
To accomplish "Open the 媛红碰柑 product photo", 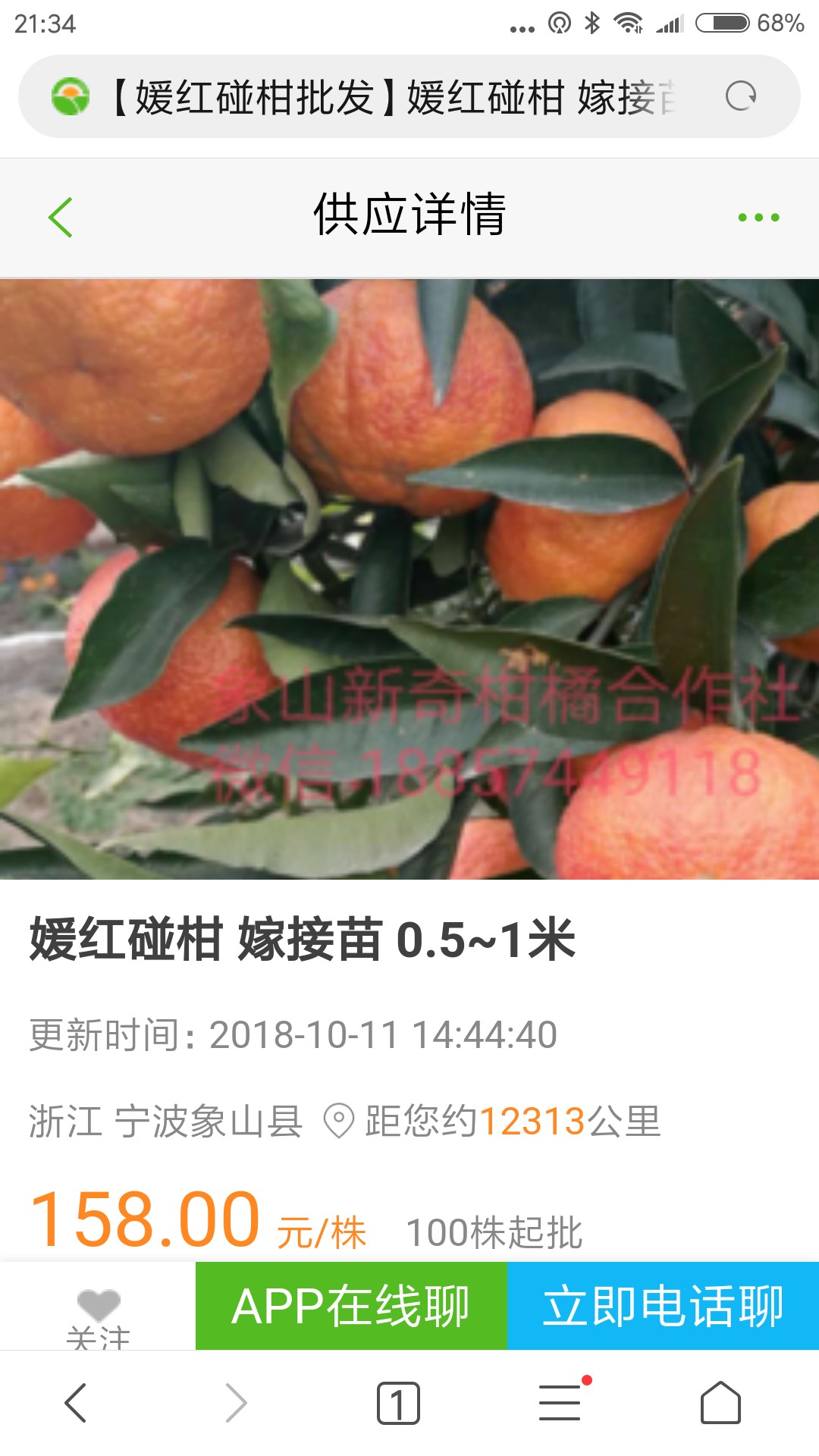I will 409,579.
